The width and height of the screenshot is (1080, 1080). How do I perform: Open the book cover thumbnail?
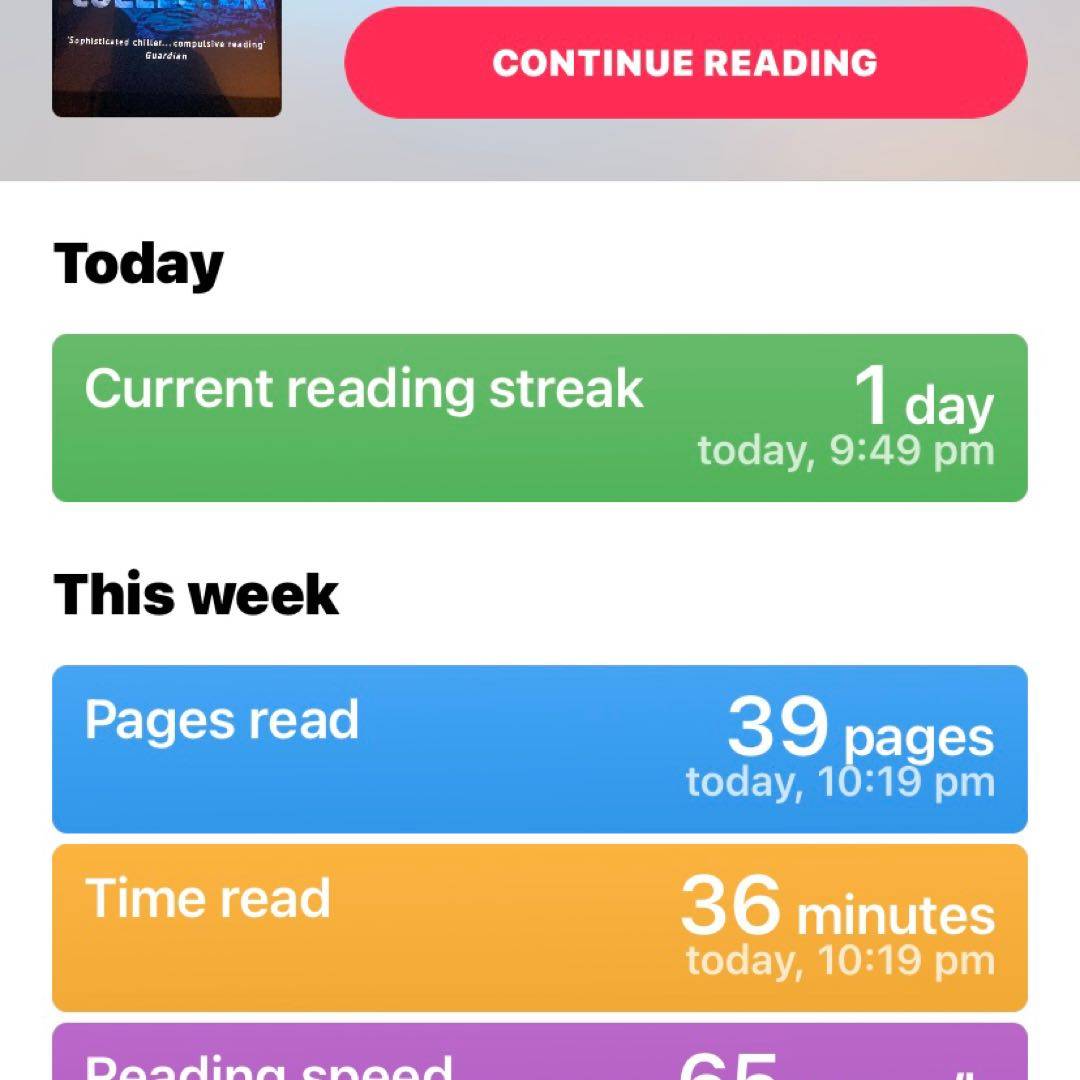(x=166, y=58)
